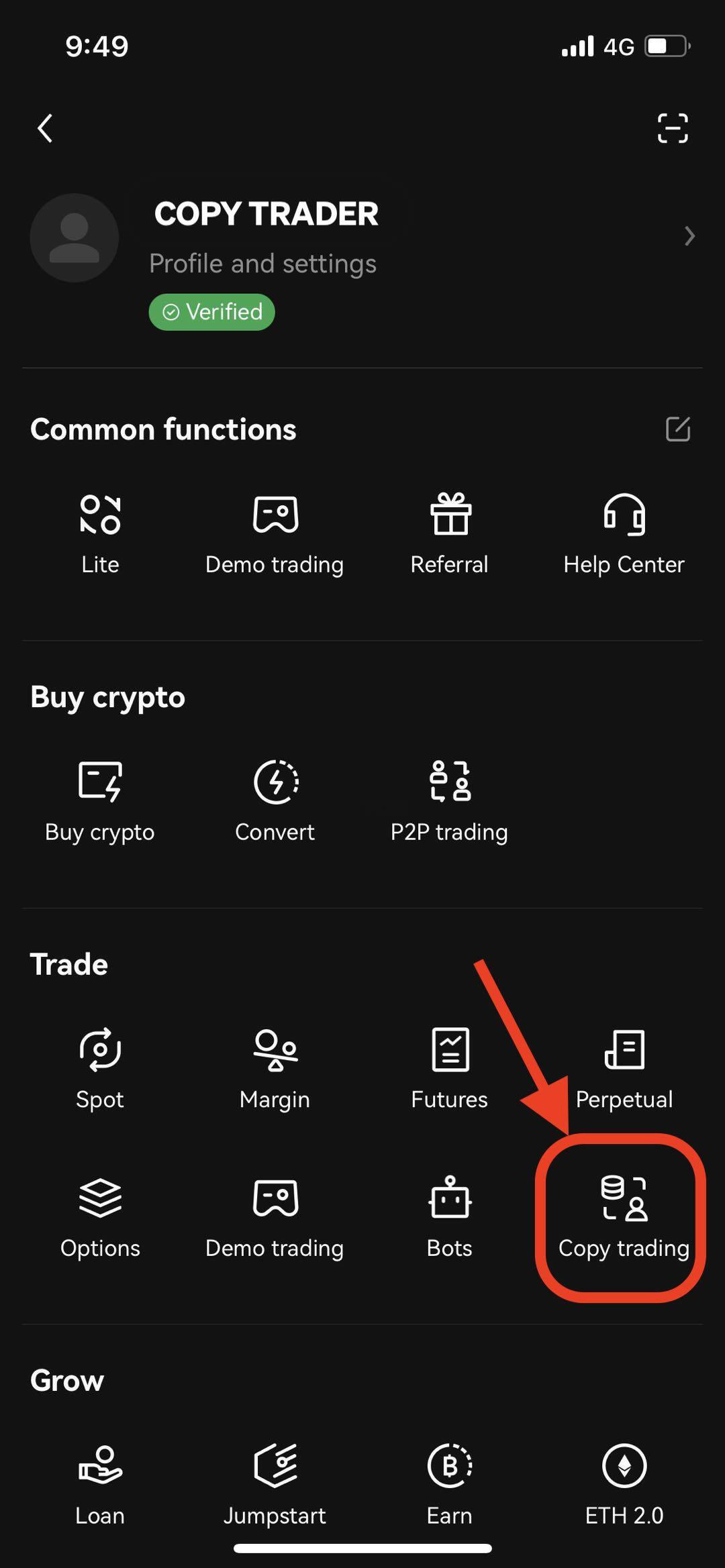Open the QR code scanner
Screen dimensions: 725x1568
click(671, 127)
